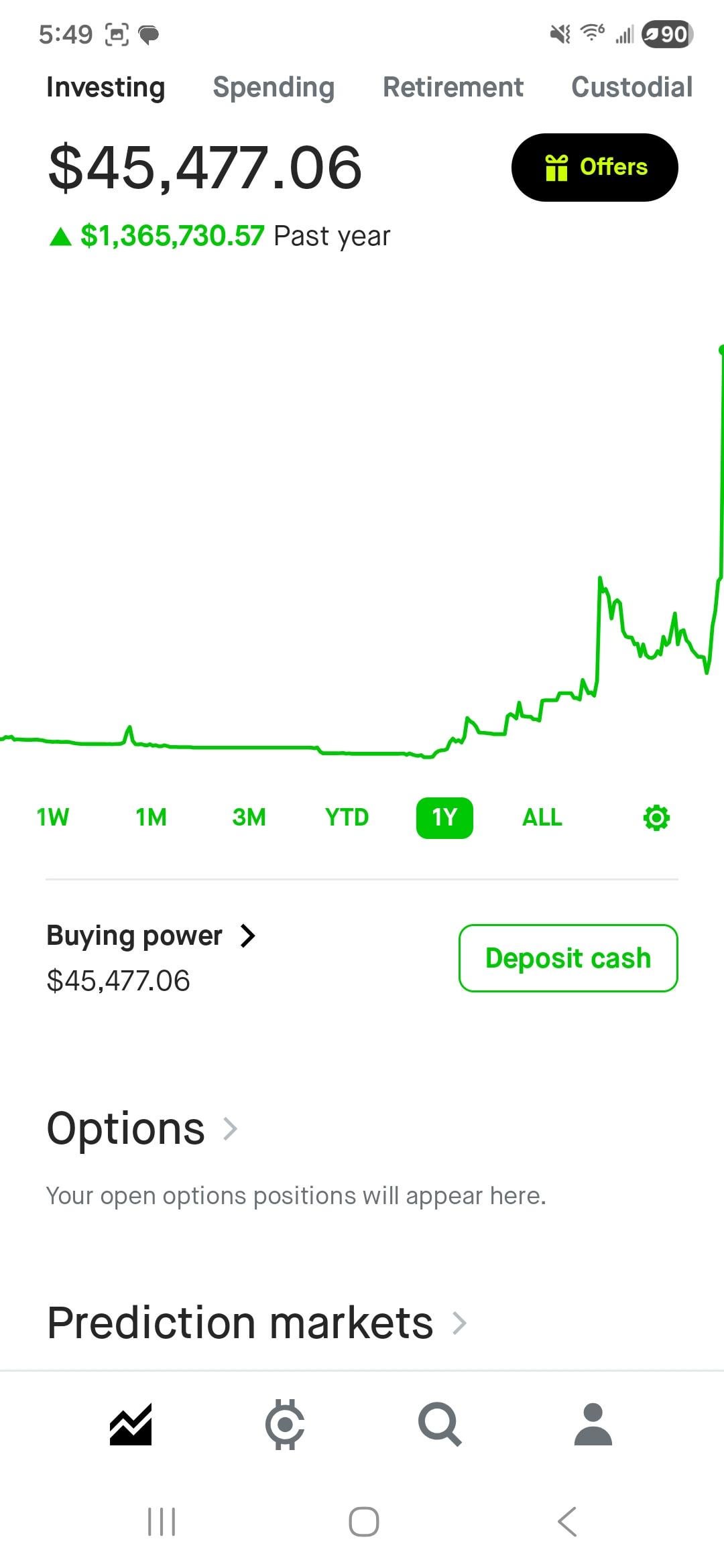This screenshot has height=1568, width=724.
Task: Go to the account profile tab
Action: (593, 1424)
